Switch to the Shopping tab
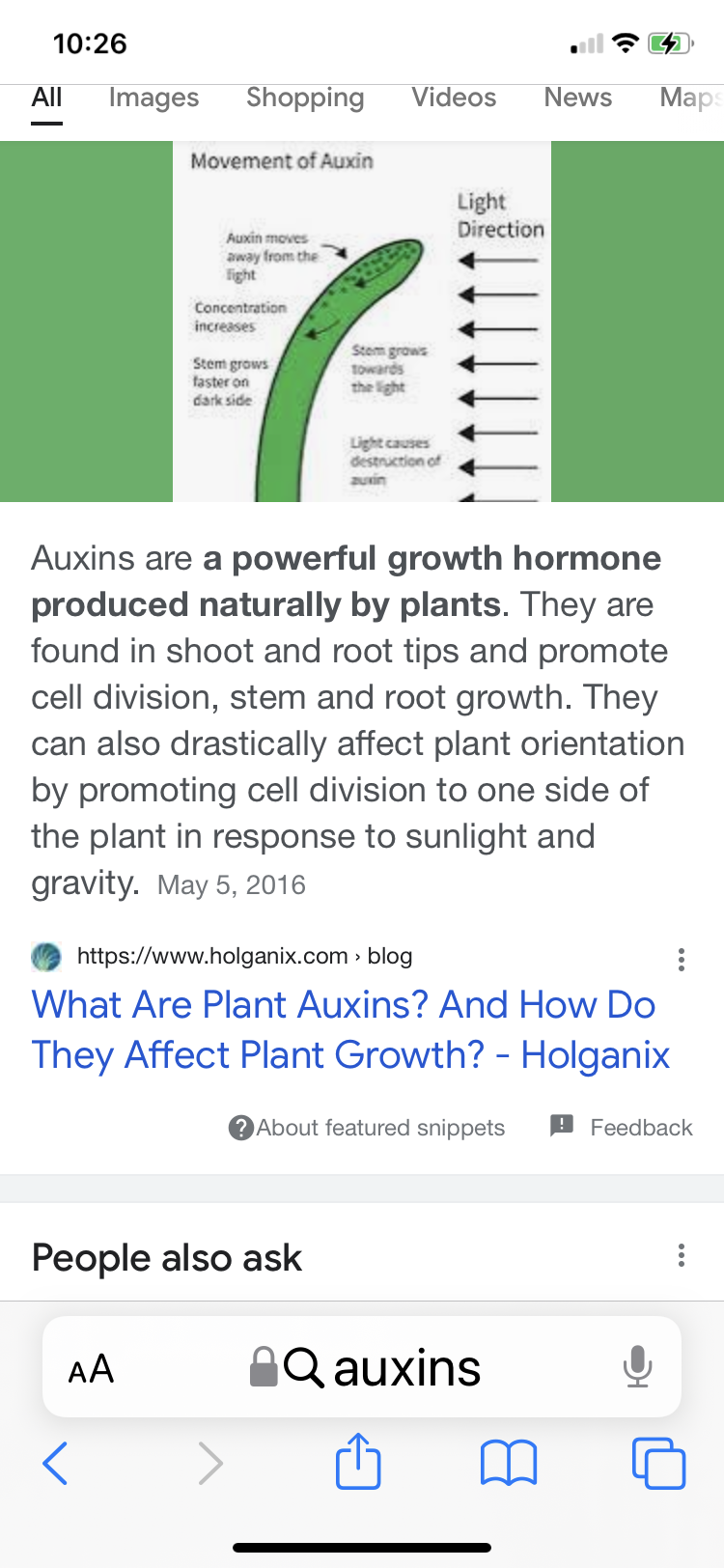The image size is (724, 1568). coord(305,98)
